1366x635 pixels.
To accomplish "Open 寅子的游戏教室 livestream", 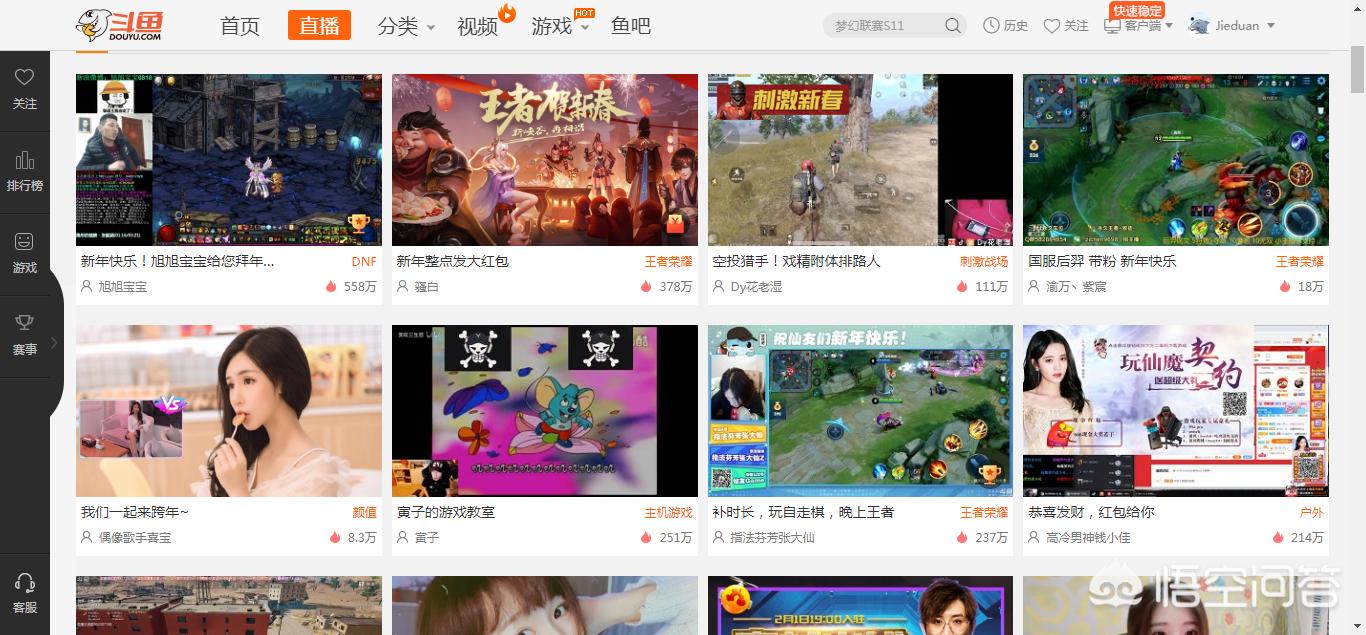I will tap(544, 410).
